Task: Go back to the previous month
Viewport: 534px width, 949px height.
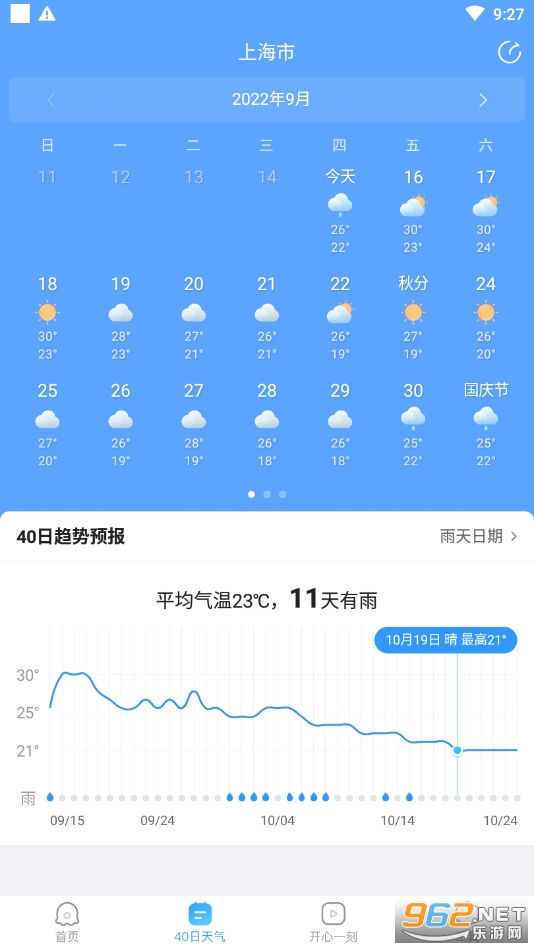Action: [x=51, y=100]
